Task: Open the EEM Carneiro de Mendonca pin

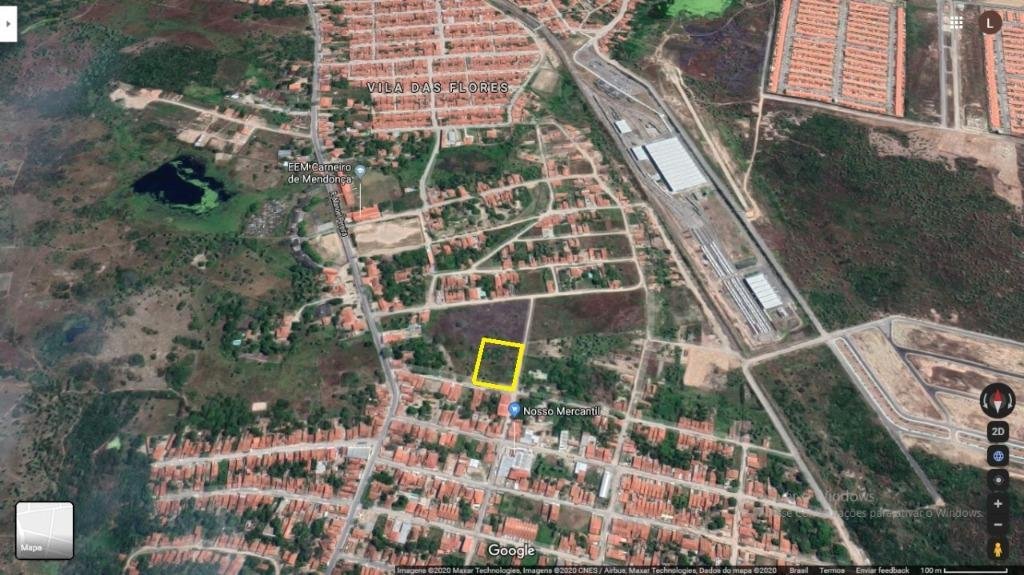Action: [359, 171]
